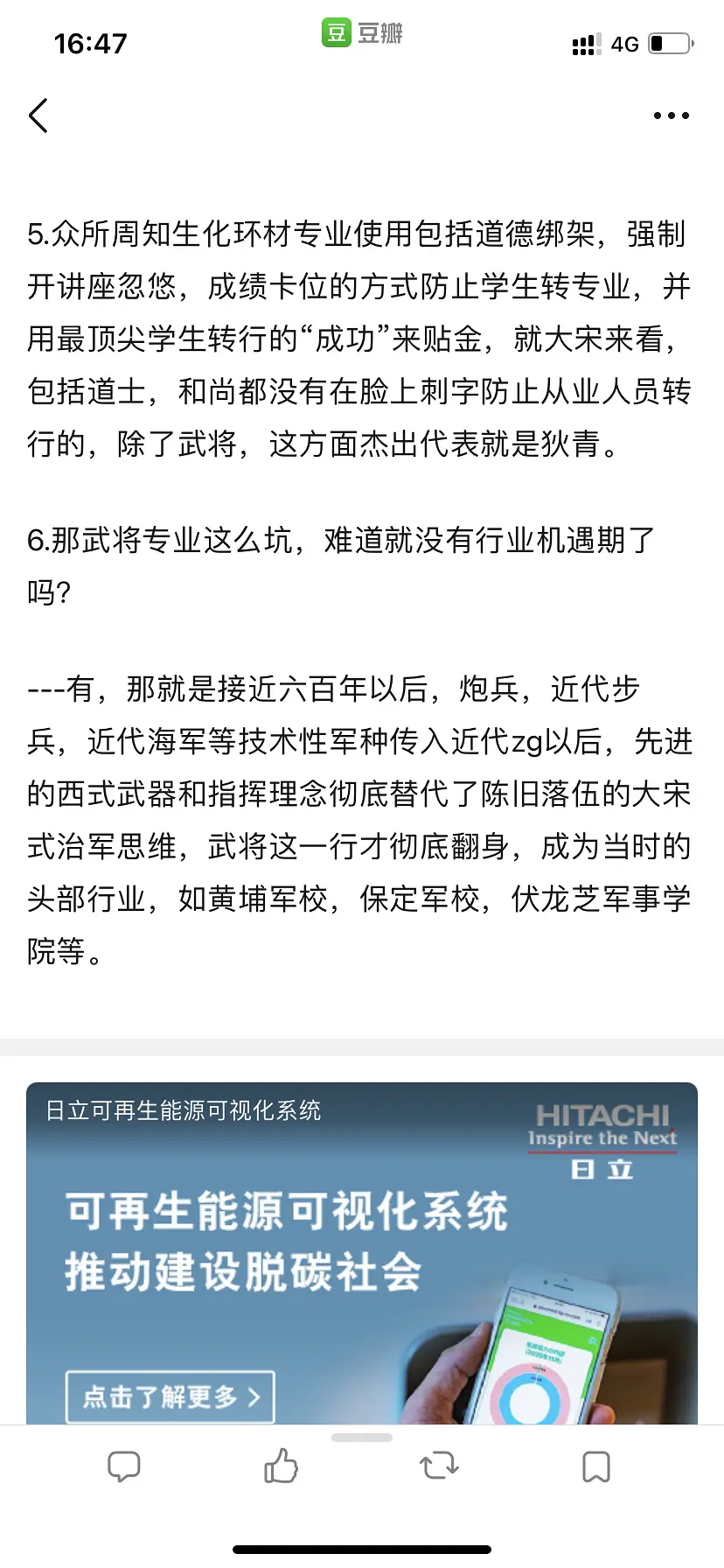Open the comments for this post

[123, 1466]
